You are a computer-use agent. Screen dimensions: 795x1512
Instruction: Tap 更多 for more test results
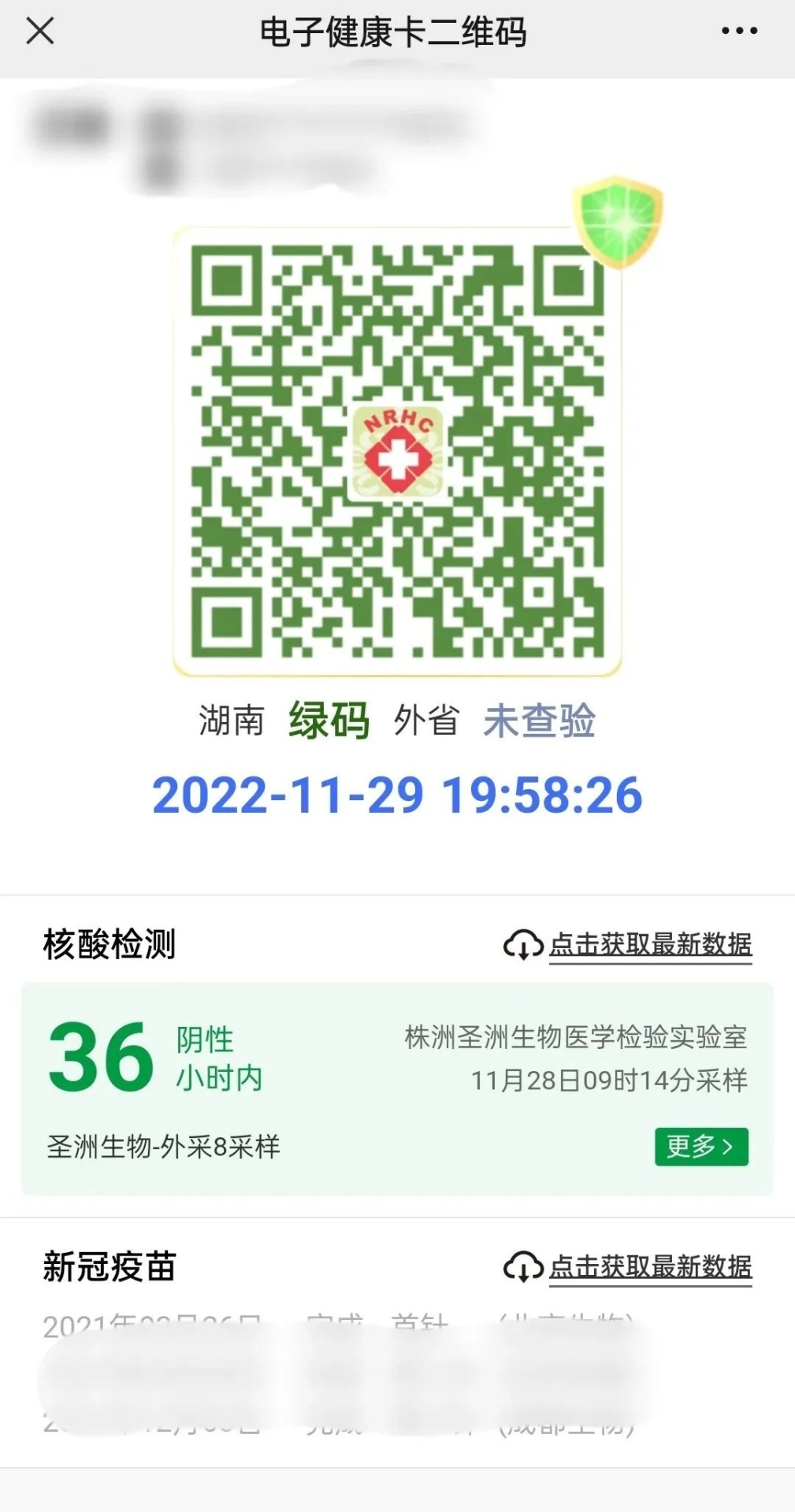pos(701,1147)
